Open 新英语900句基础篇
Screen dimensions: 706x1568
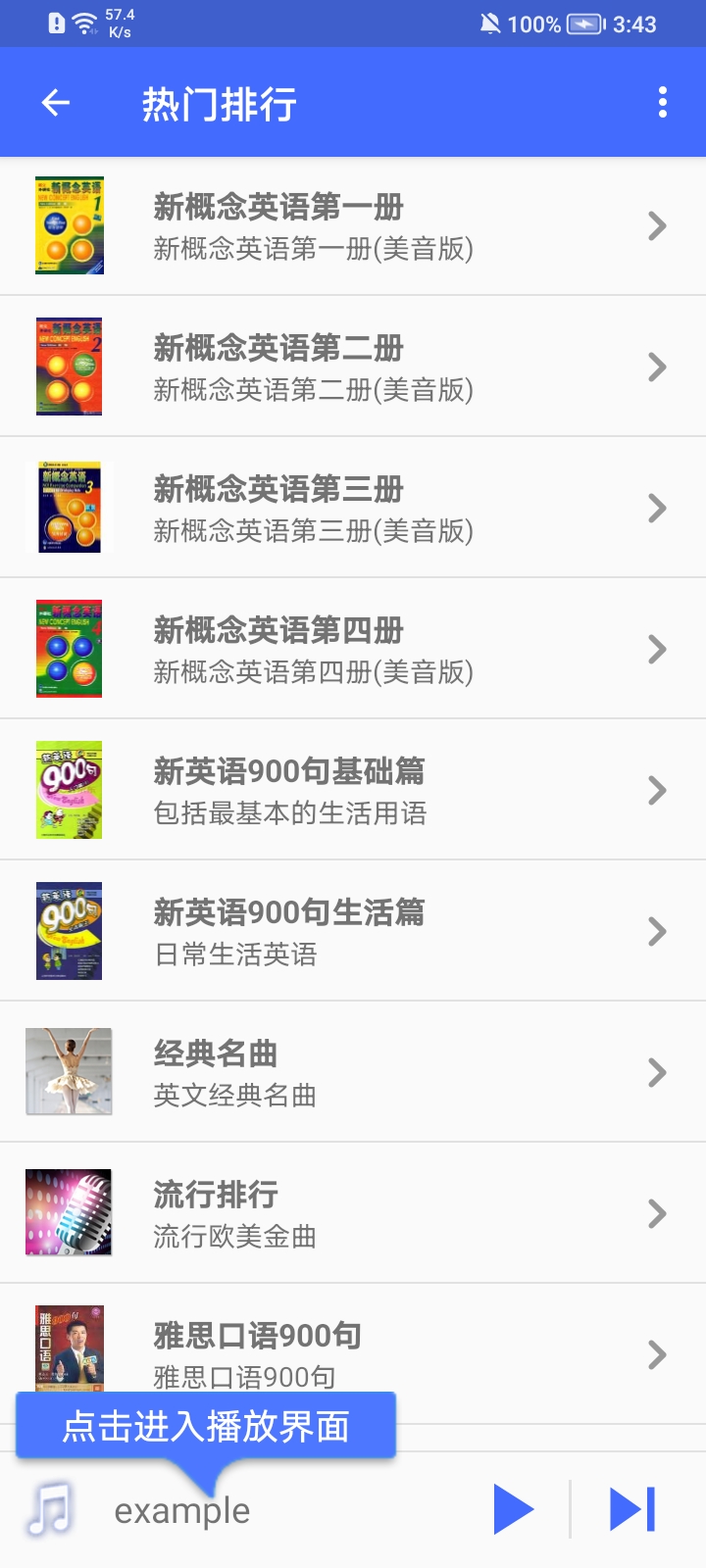click(353, 791)
